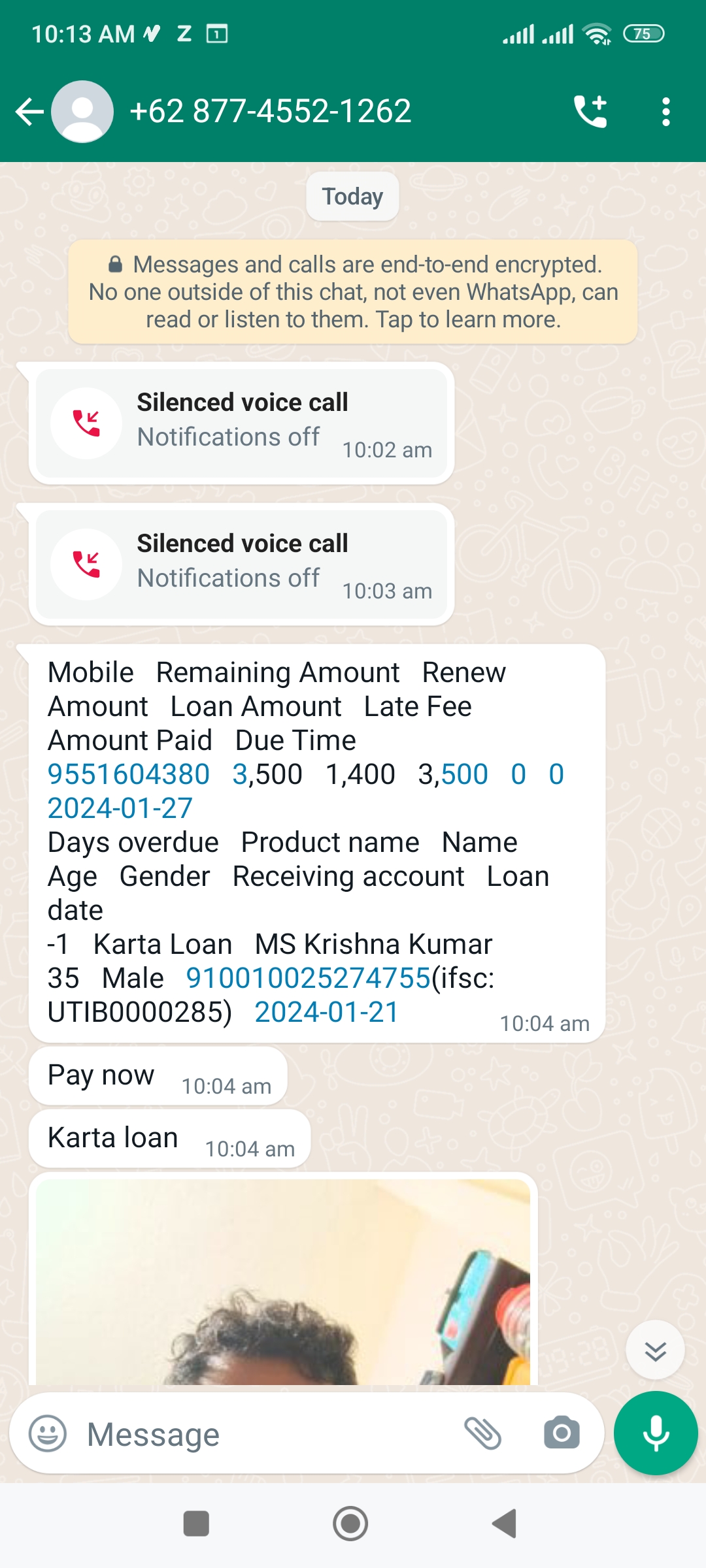The image size is (706, 1568).
Task: Read more about end-to-end encryption
Action: [353, 292]
